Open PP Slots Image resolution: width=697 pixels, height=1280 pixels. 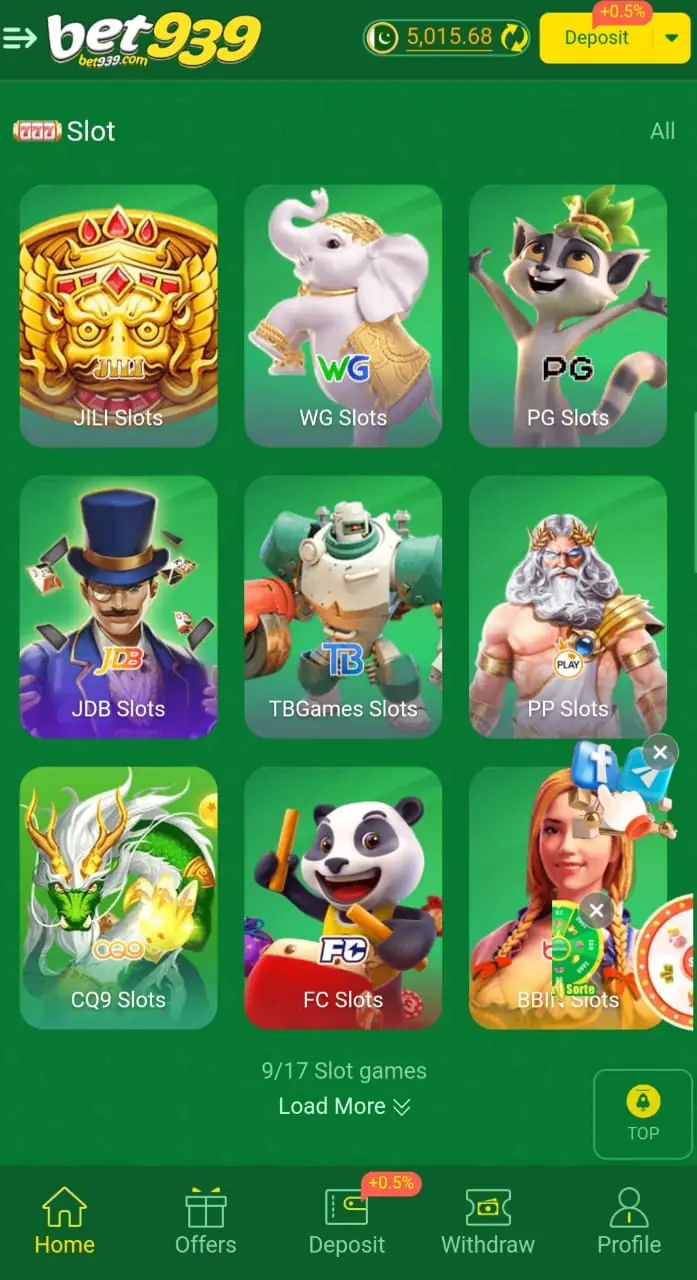coord(567,606)
